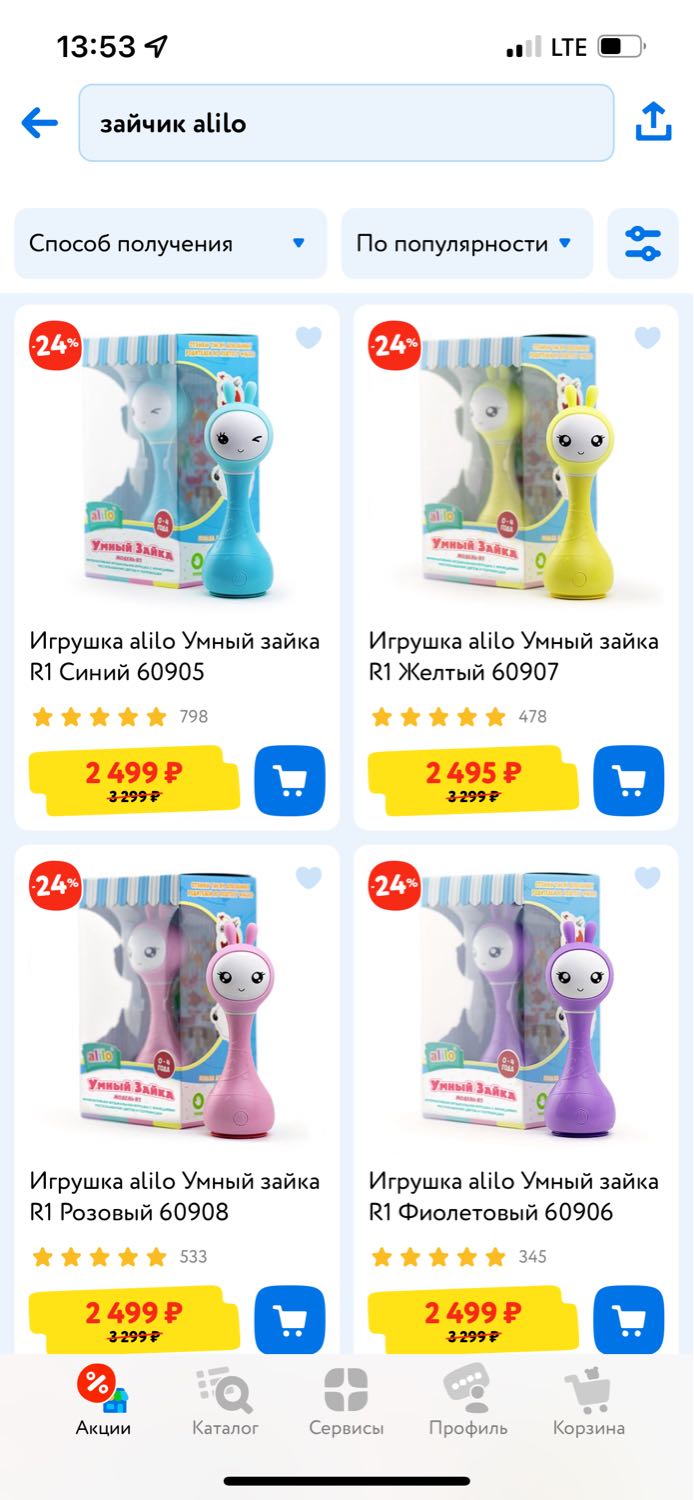Open the Синий 60905 toy product card
This screenshot has height=1500, width=694.
pyautogui.click(x=177, y=567)
